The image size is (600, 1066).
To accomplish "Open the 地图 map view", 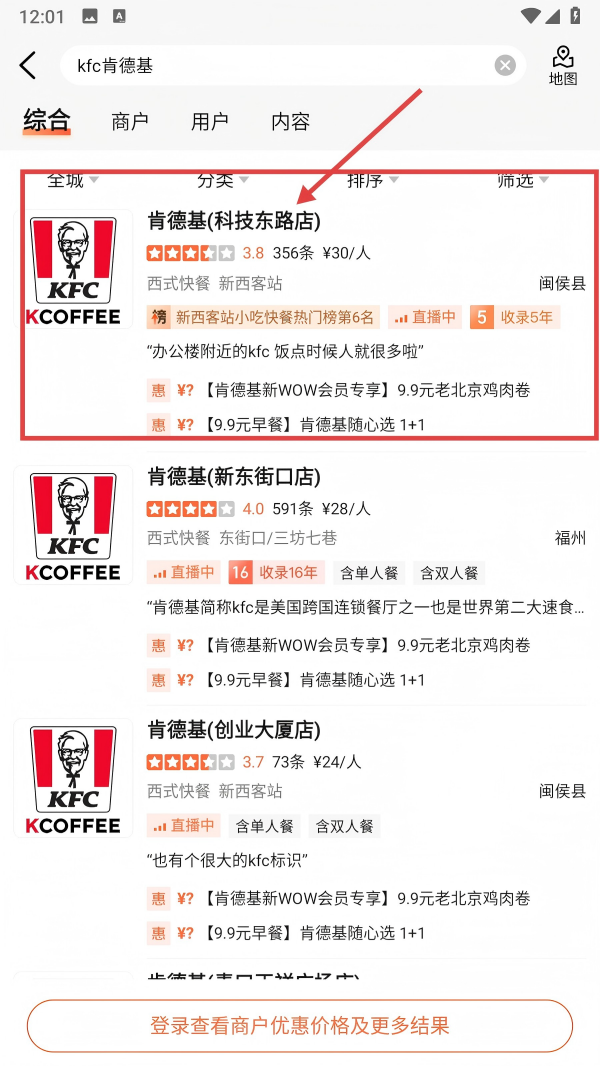I will 563,66.
